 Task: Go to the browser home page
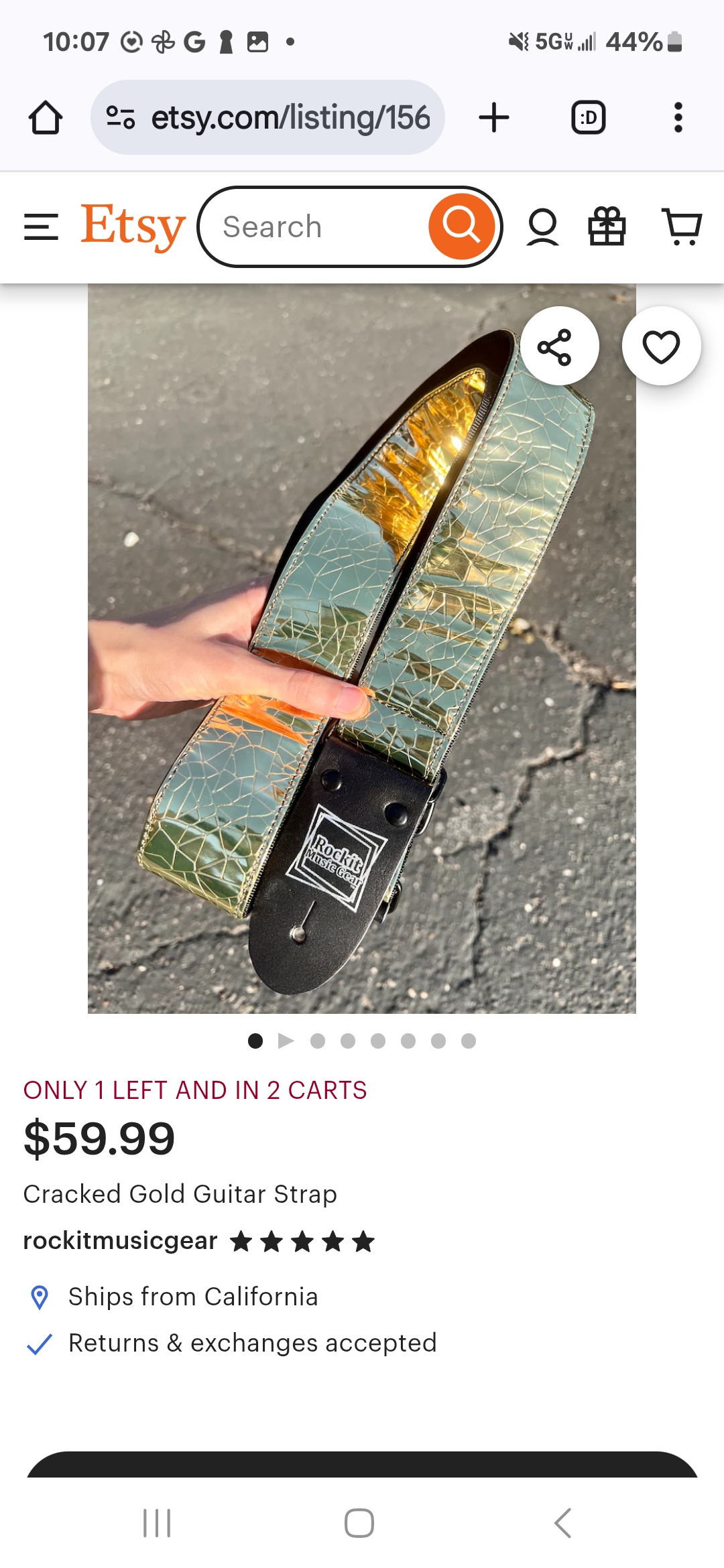(46, 118)
